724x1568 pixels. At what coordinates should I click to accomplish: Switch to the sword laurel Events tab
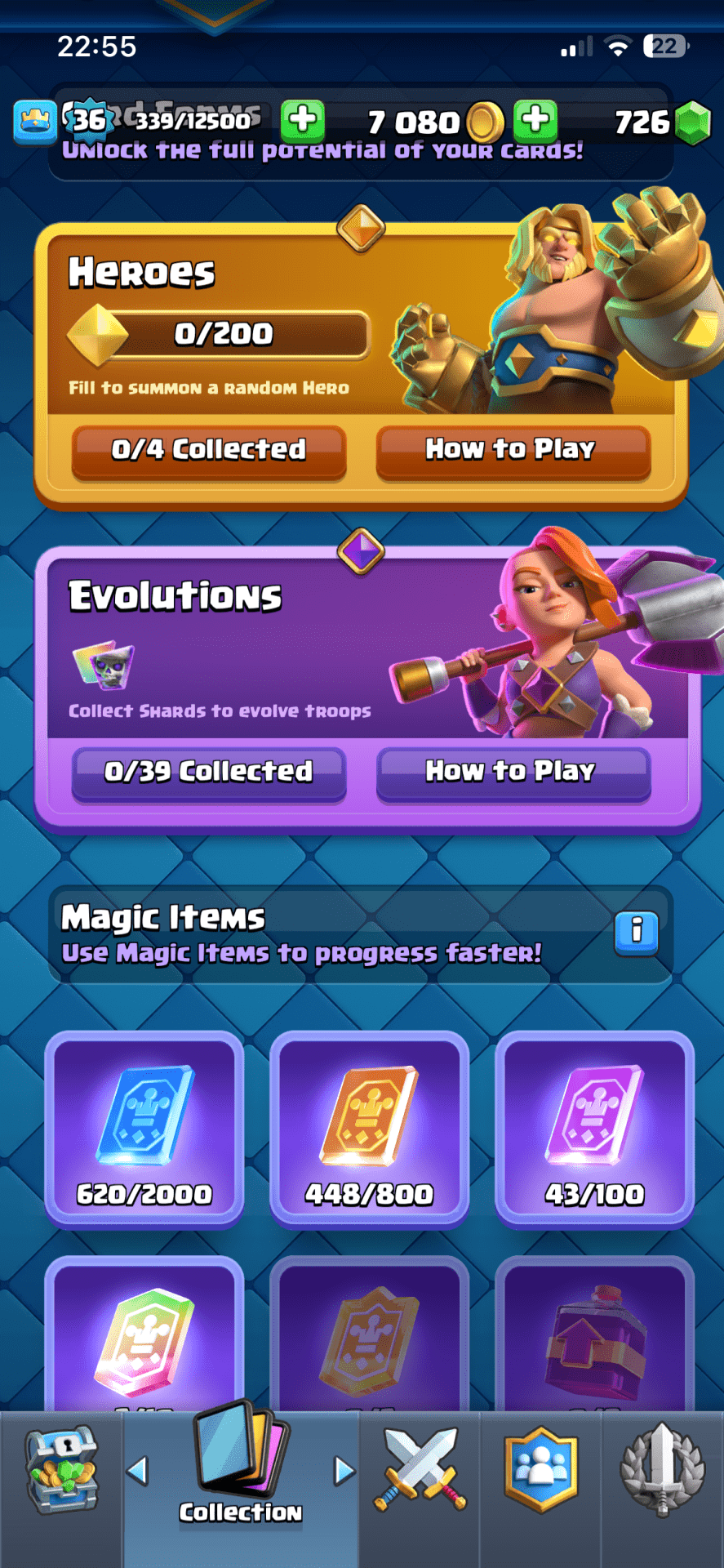[662, 1470]
